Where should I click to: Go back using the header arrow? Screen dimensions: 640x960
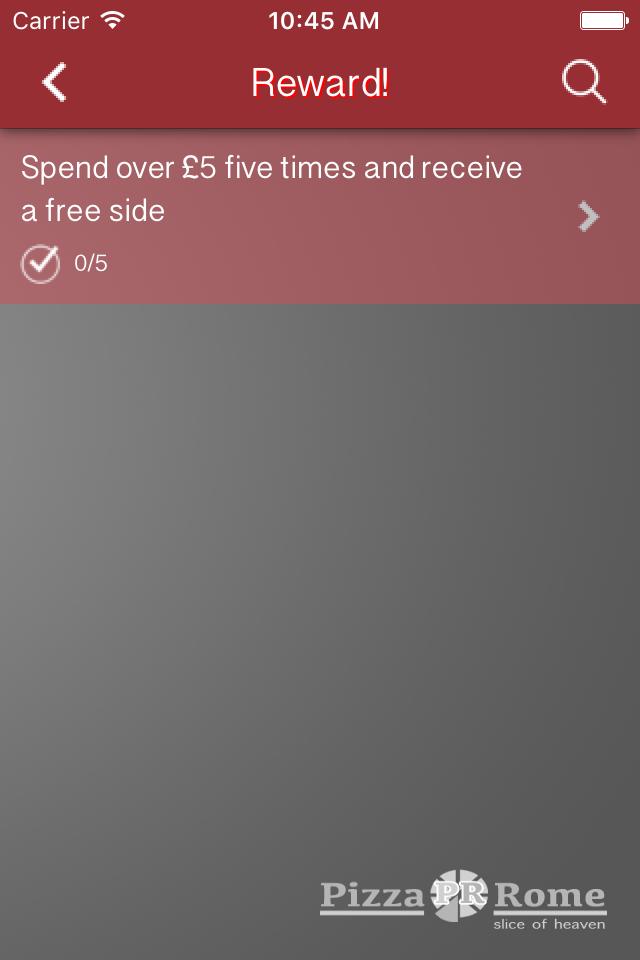55,82
